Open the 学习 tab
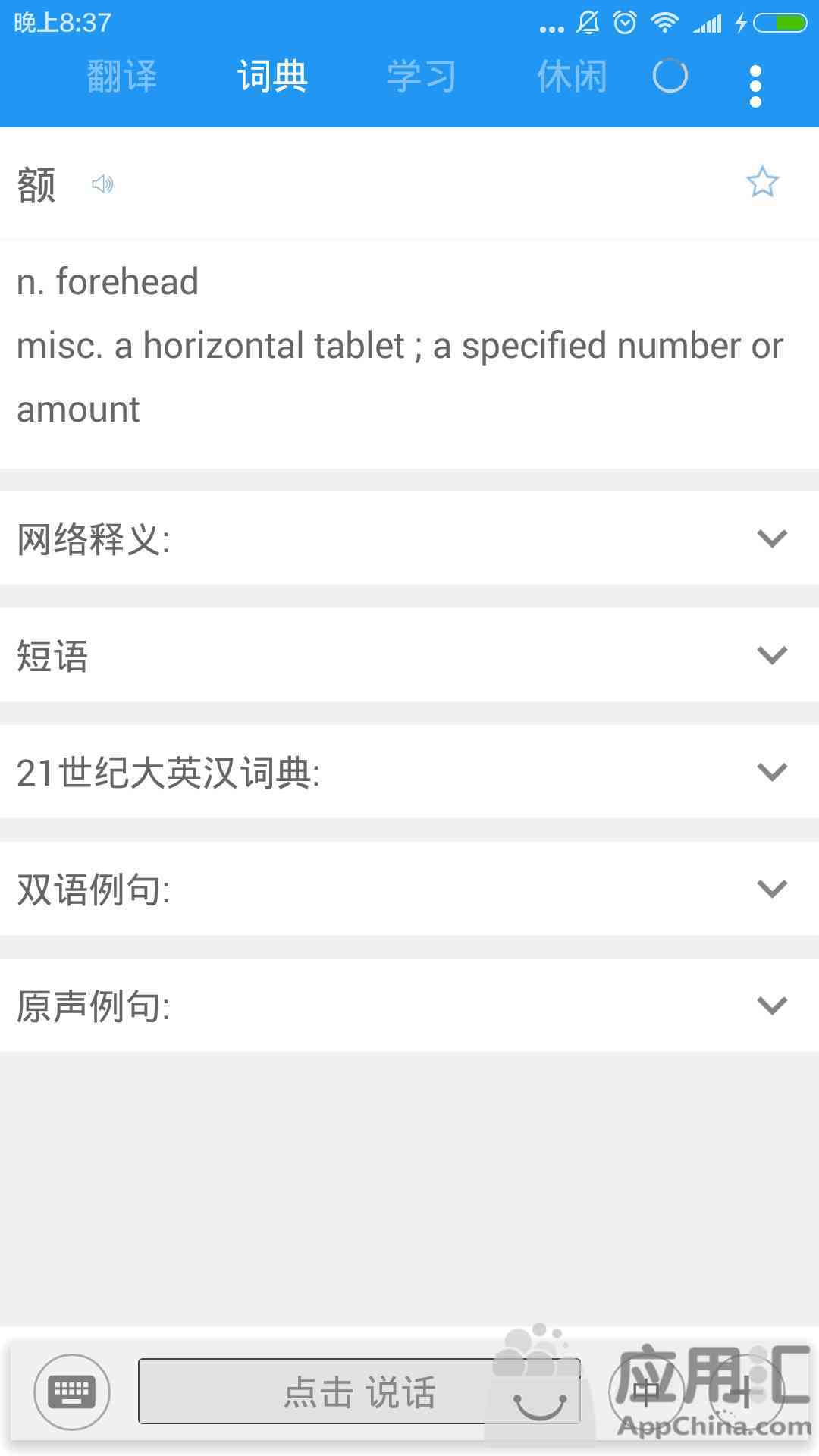The height and width of the screenshot is (1456, 819). tap(422, 76)
